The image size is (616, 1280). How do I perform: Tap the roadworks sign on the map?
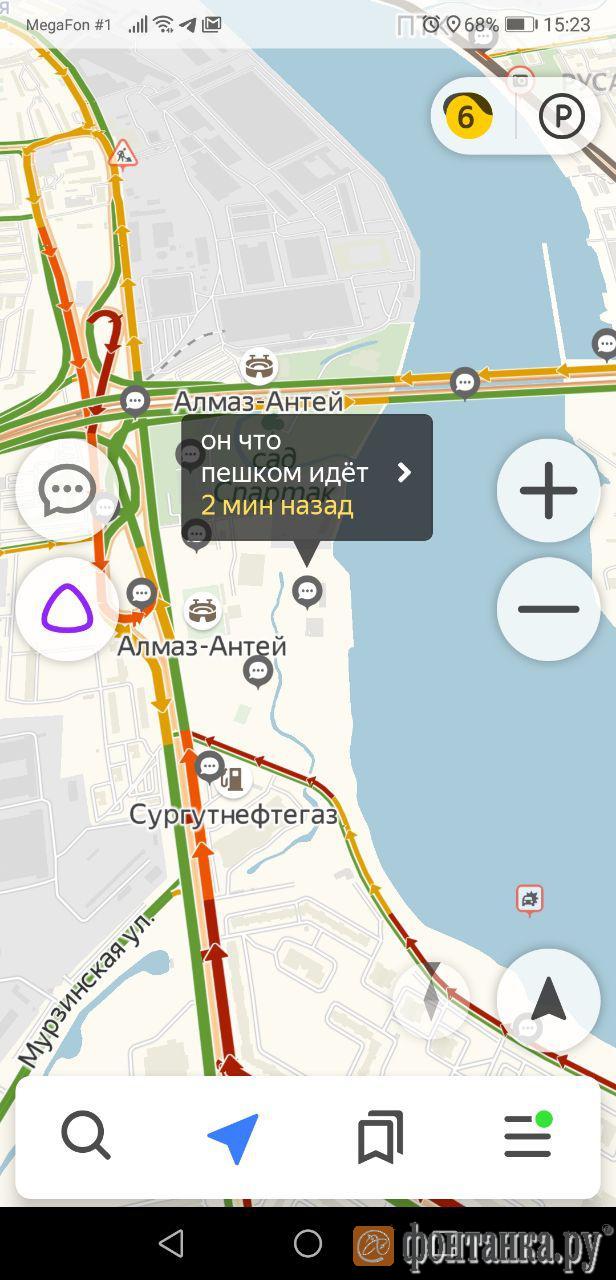pyautogui.click(x=123, y=153)
